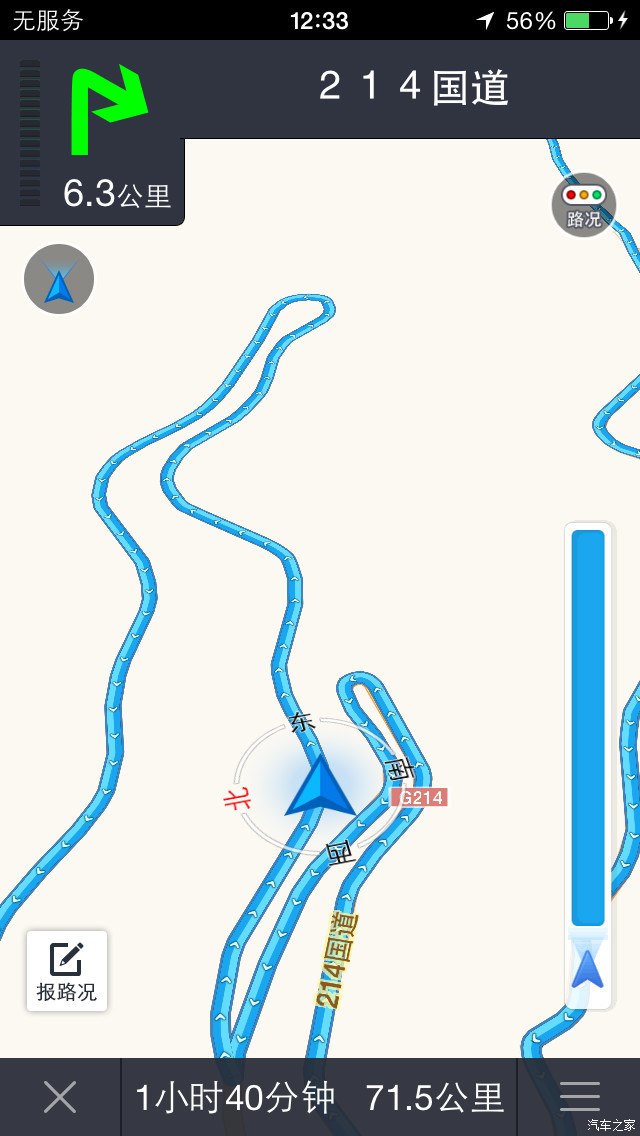Tap the compass orientation icon
The image size is (640, 1136).
coord(59,280)
